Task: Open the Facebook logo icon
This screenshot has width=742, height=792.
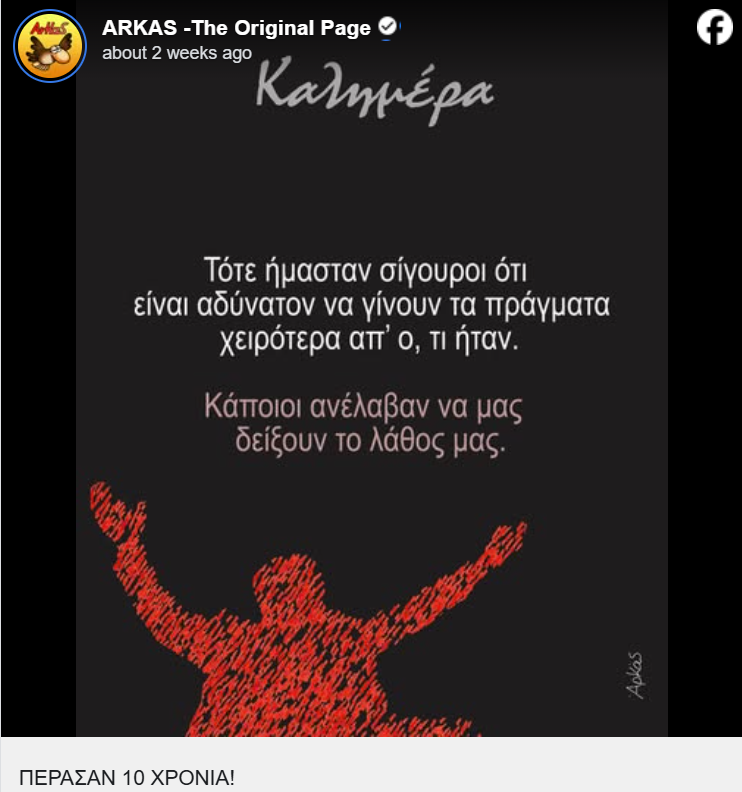Action: tap(714, 28)
